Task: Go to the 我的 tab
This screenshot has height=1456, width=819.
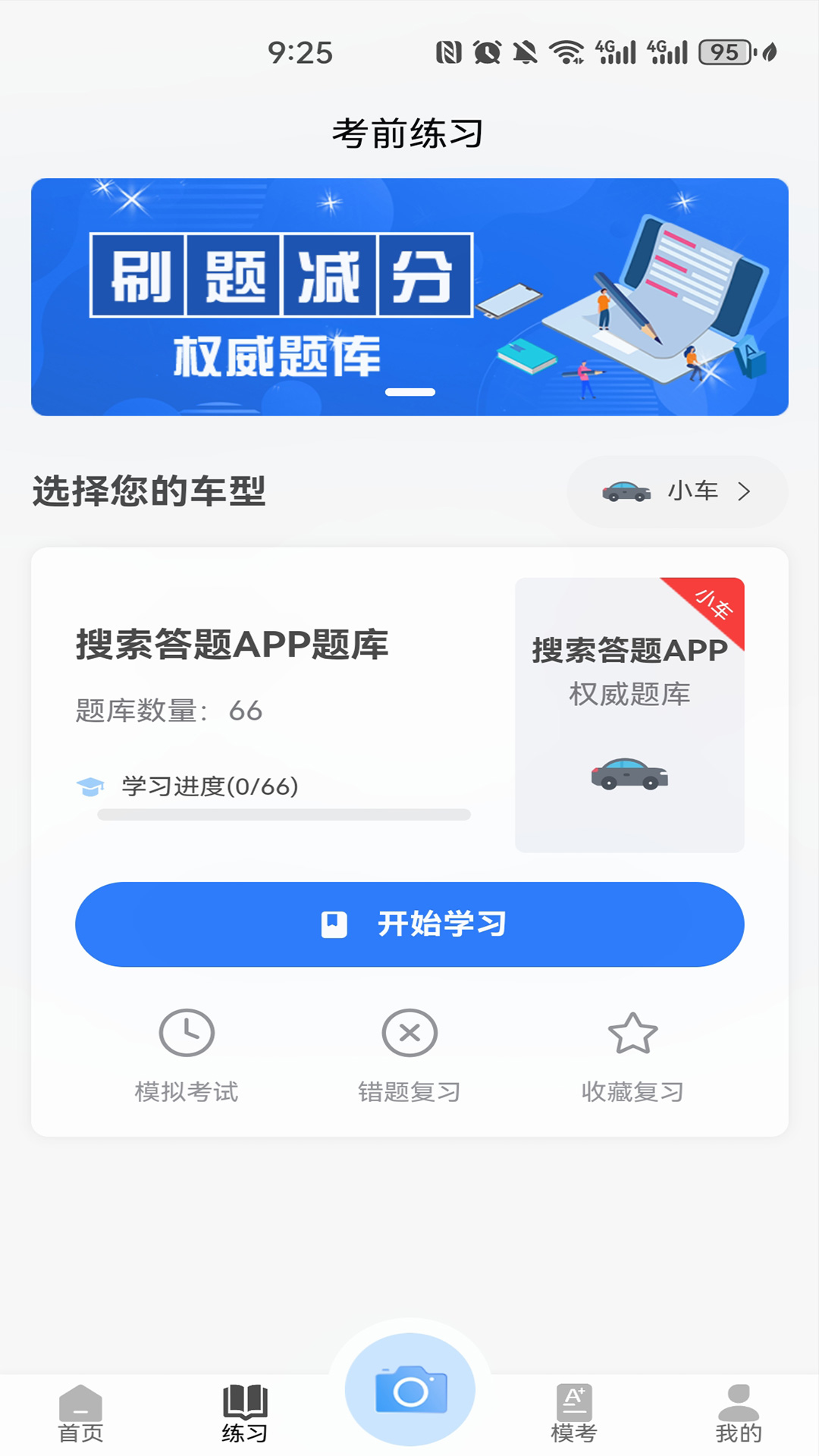Action: [738, 1414]
